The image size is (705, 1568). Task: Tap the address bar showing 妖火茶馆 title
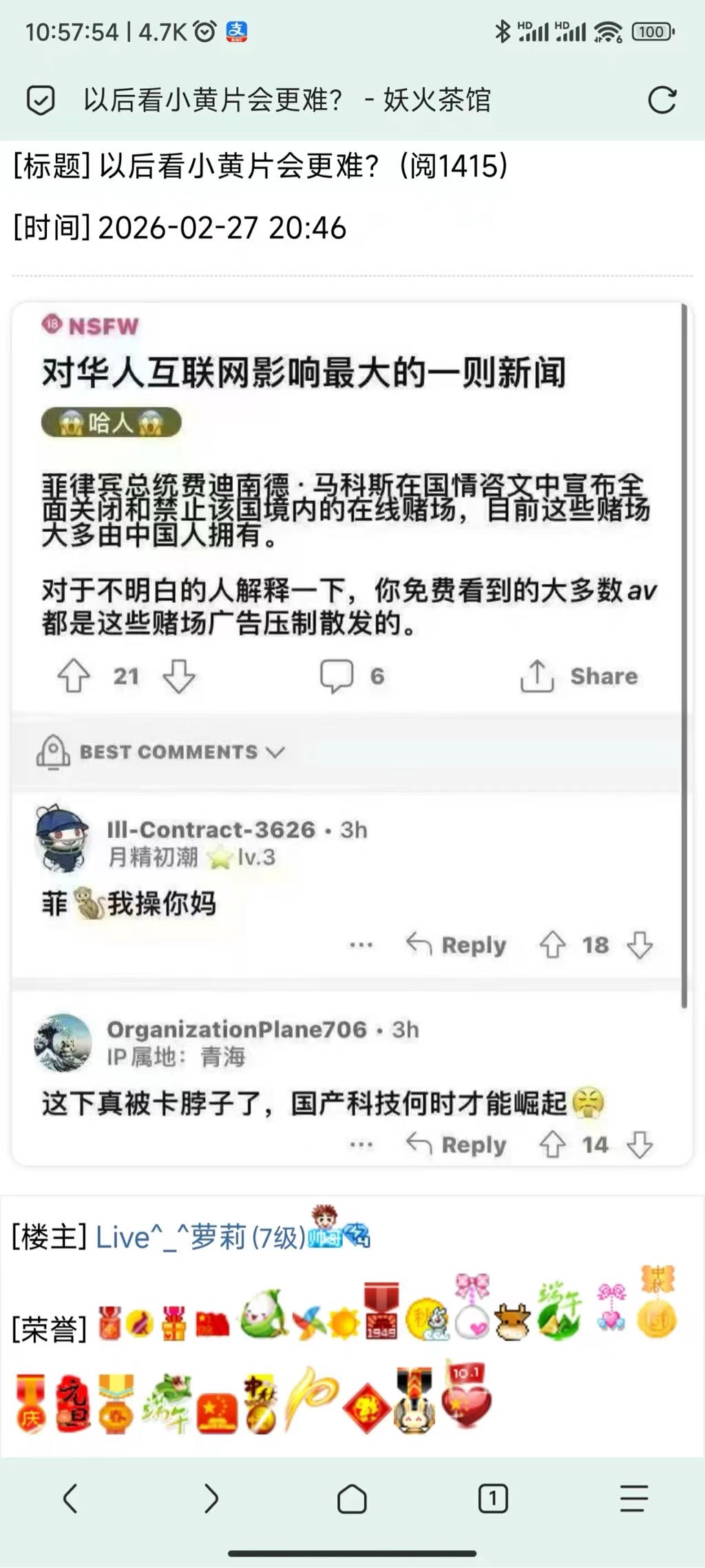(x=286, y=101)
